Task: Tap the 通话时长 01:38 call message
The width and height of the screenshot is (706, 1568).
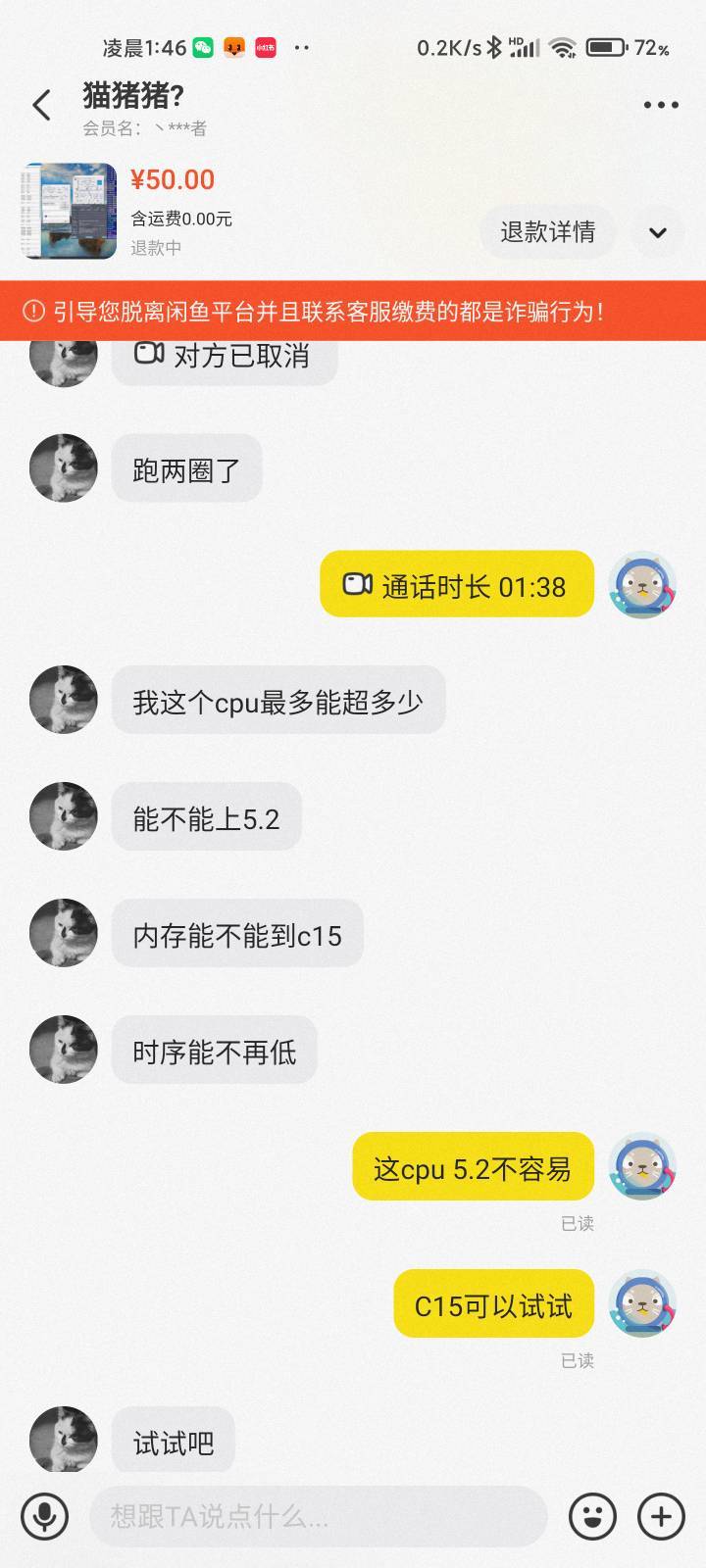Action: (457, 585)
